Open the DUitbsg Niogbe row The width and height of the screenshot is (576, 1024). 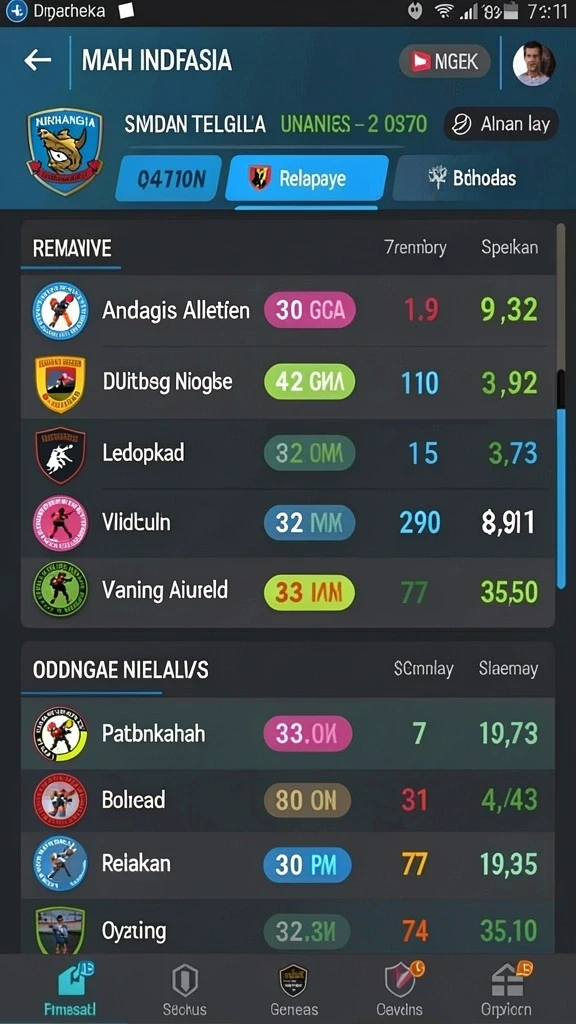(x=288, y=383)
